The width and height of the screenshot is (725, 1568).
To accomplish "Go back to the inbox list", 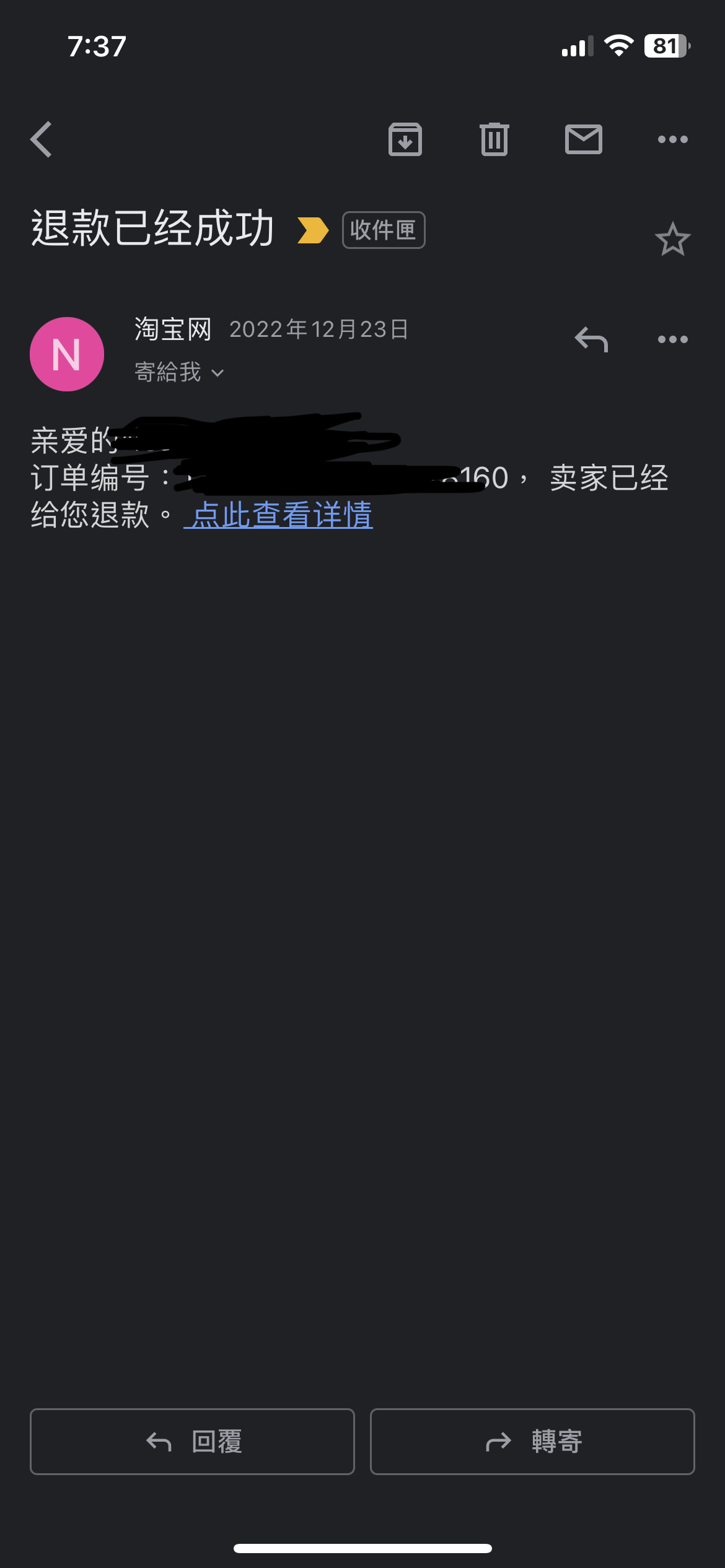I will click(42, 139).
